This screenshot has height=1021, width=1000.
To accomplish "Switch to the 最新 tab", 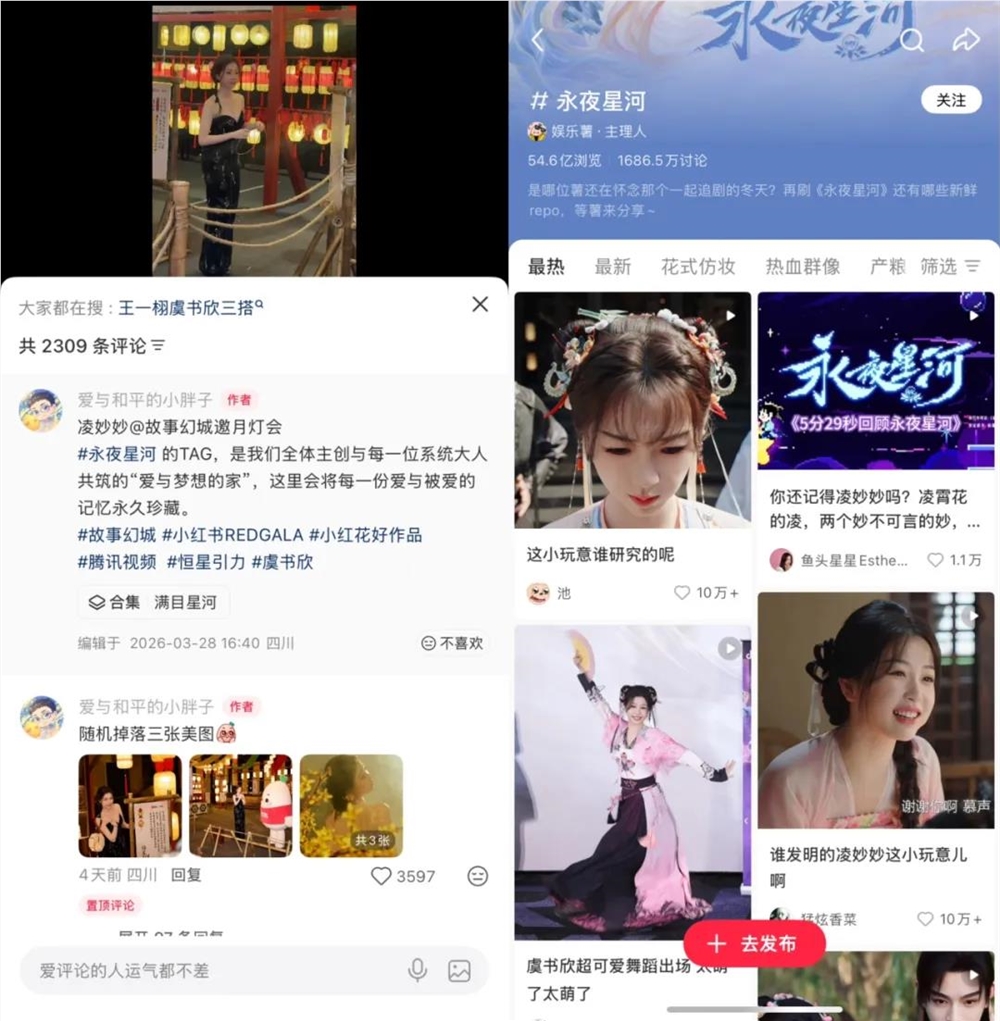I will click(x=613, y=266).
